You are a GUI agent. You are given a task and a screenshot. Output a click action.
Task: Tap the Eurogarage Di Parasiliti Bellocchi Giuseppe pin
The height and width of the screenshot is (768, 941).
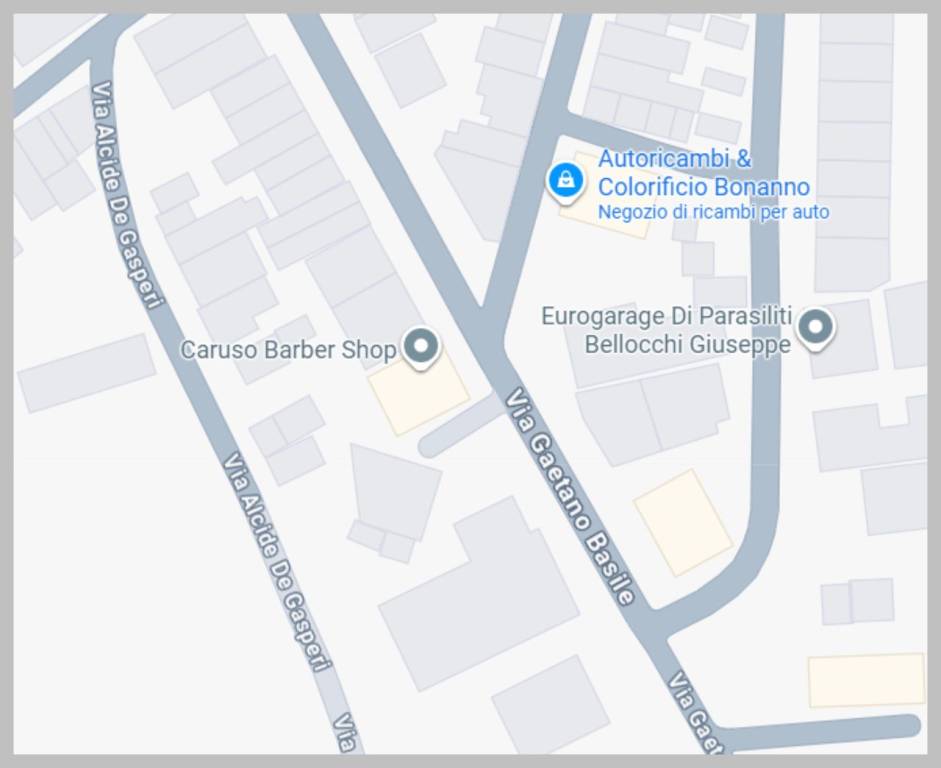817,326
